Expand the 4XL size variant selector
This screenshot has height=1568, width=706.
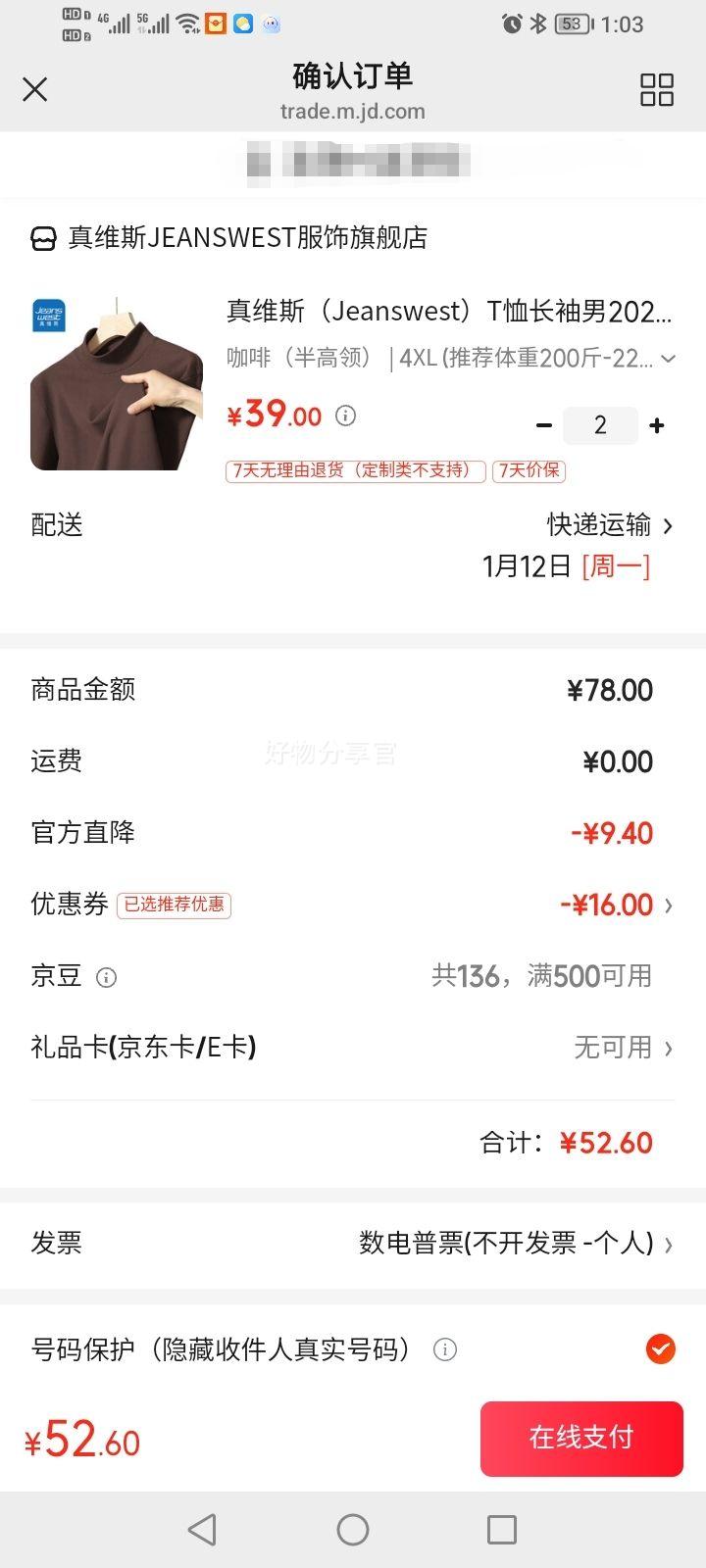(668, 359)
